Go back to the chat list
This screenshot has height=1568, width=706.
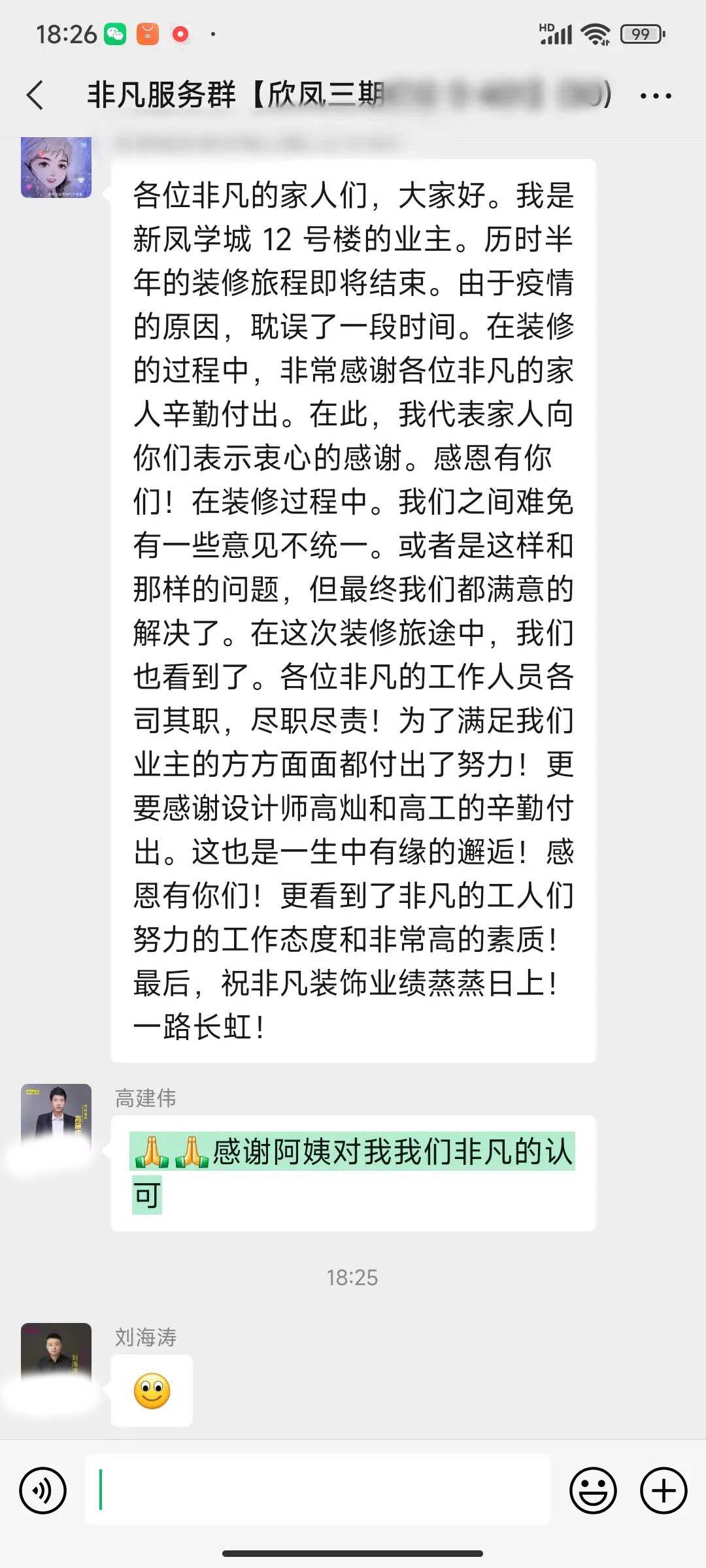tap(35, 95)
